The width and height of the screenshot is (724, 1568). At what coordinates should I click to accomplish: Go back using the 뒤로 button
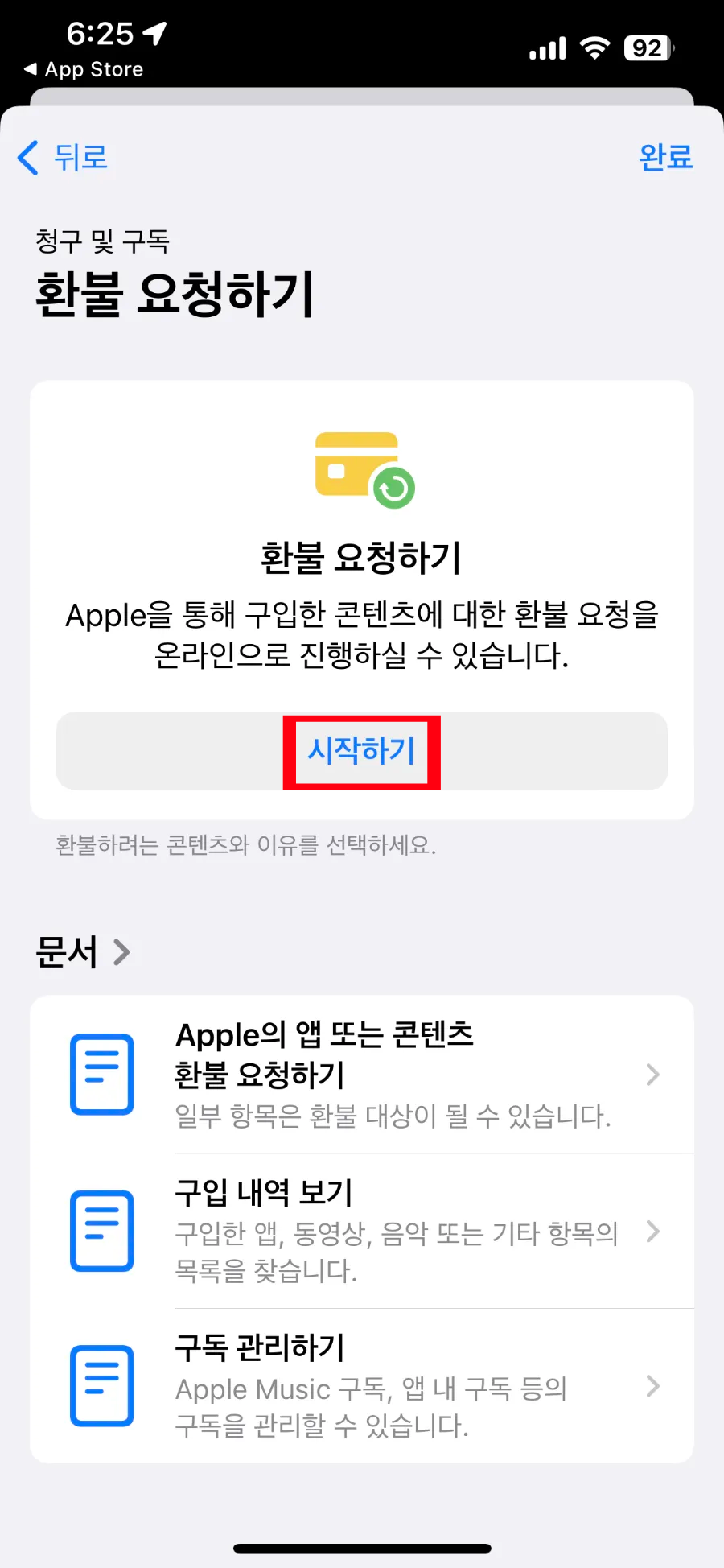[x=64, y=157]
